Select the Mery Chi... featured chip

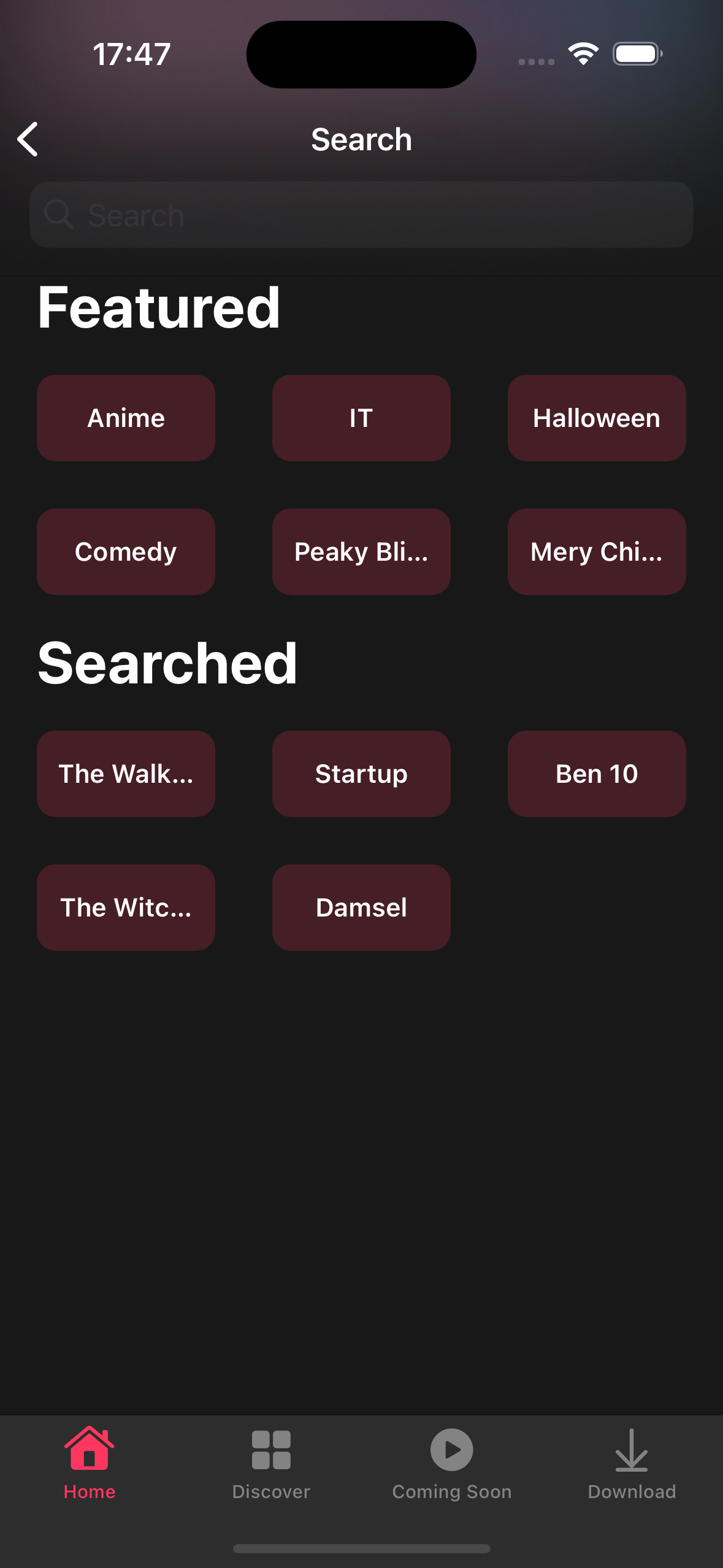596,551
